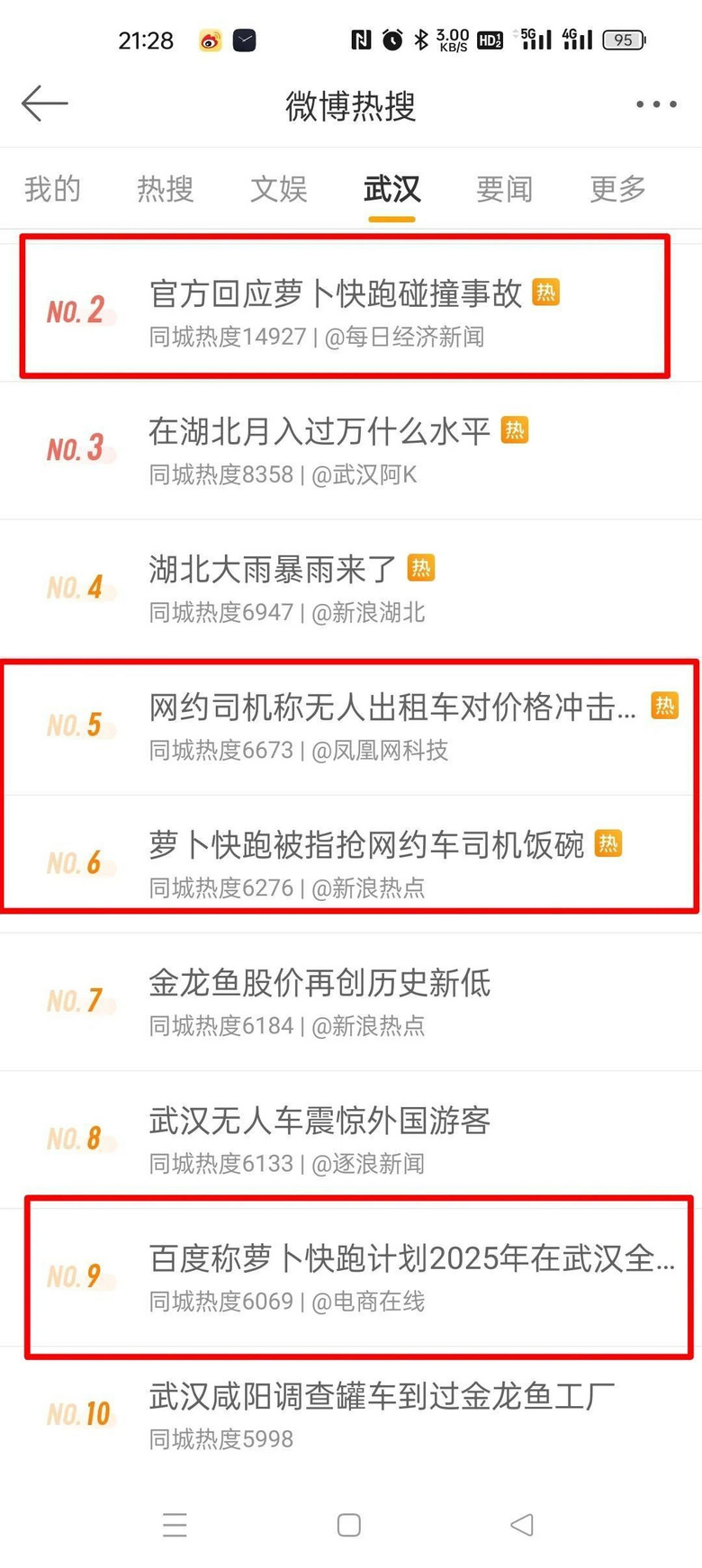Screen dimensions: 702x1568
Task: Switch to the 我的 tab
Action: (x=52, y=189)
